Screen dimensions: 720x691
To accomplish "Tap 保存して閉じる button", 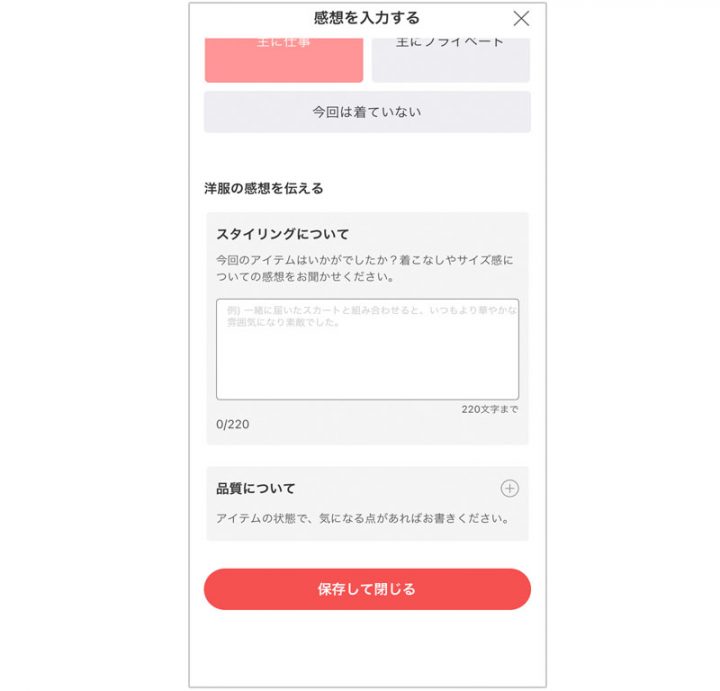I will pyautogui.click(x=367, y=589).
